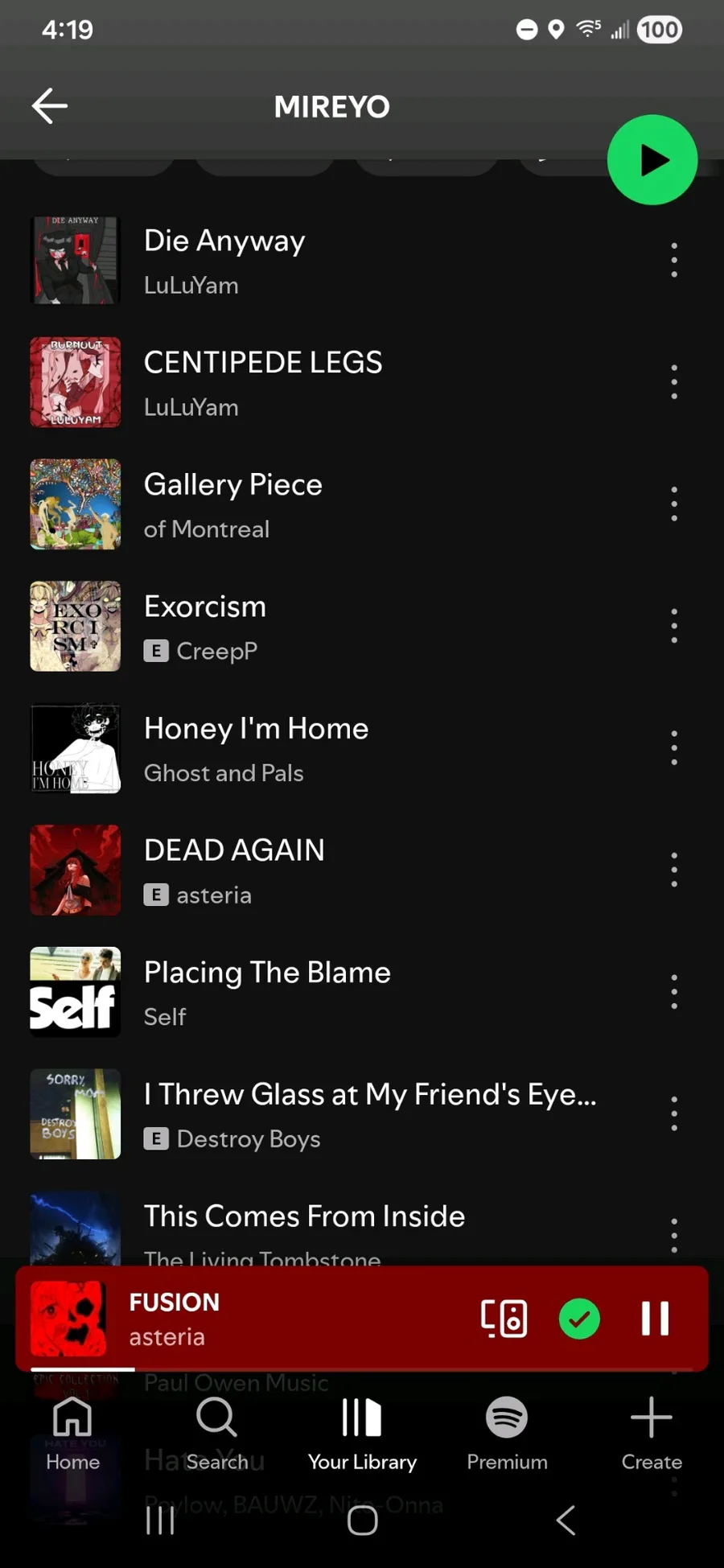Viewport: 724px width, 1568px height.
Task: Switch to the Search tab
Action: point(216,1432)
